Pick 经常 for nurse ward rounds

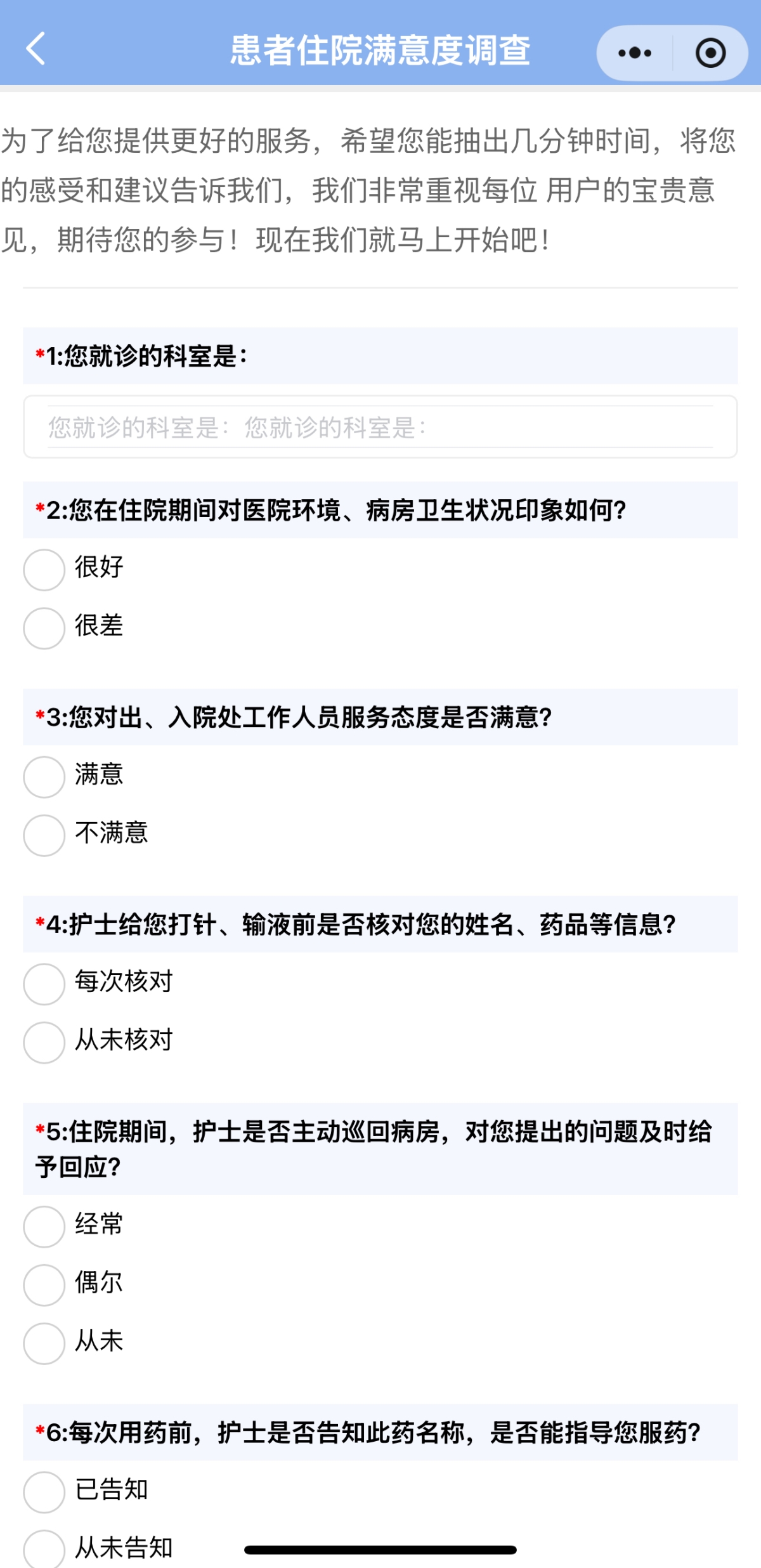(x=44, y=1226)
